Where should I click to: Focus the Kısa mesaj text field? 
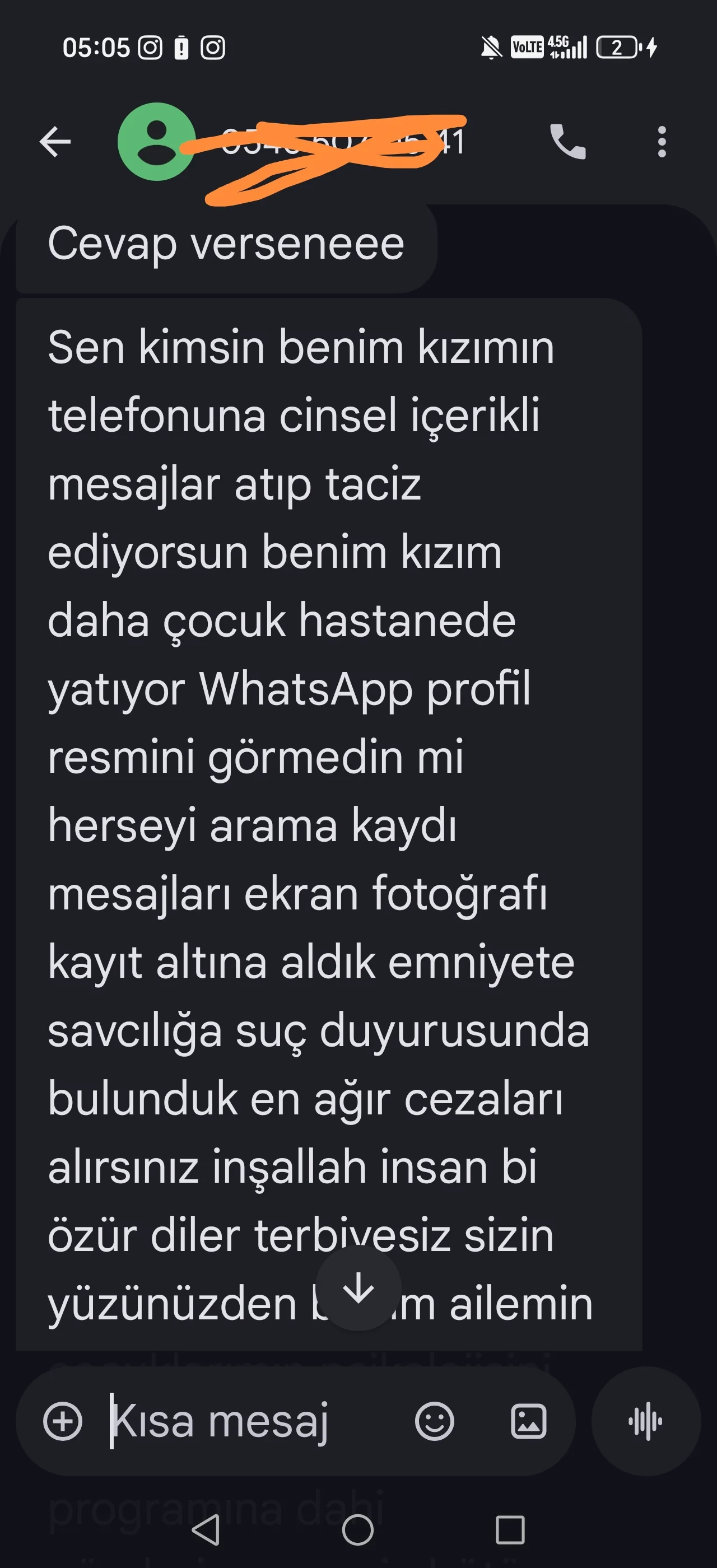point(244,1421)
